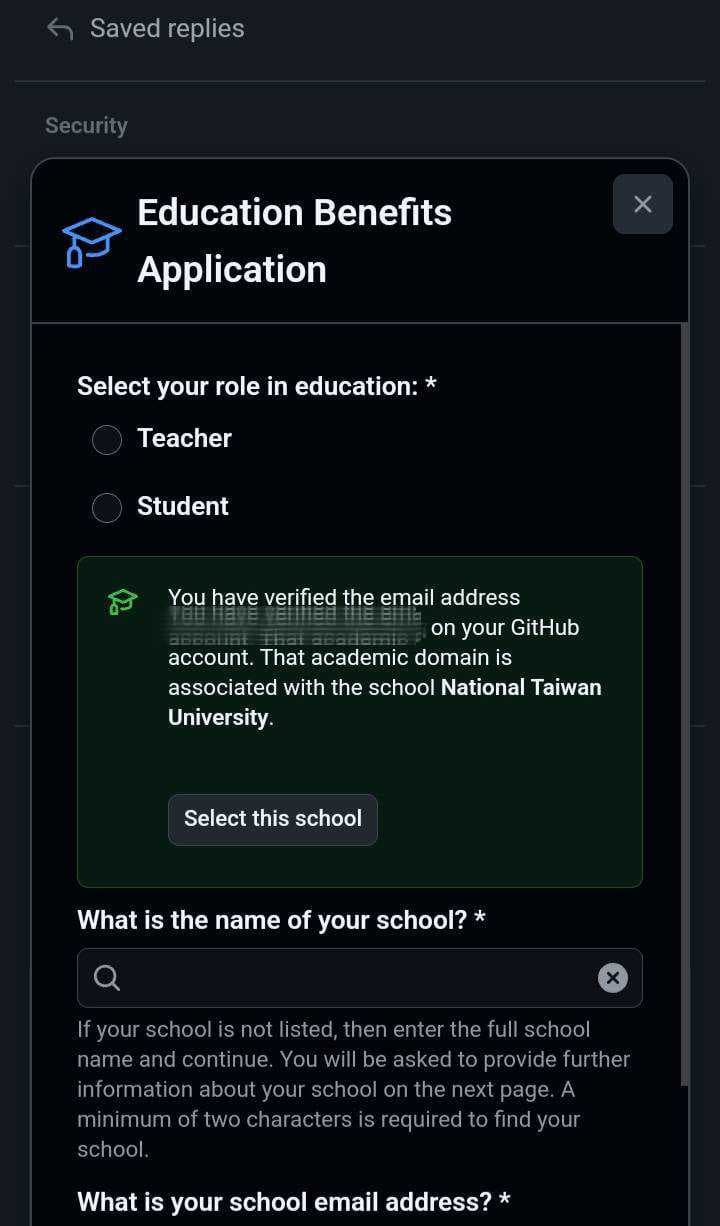
Task: Click the magnifying glass icon in school search
Action: coord(106,978)
